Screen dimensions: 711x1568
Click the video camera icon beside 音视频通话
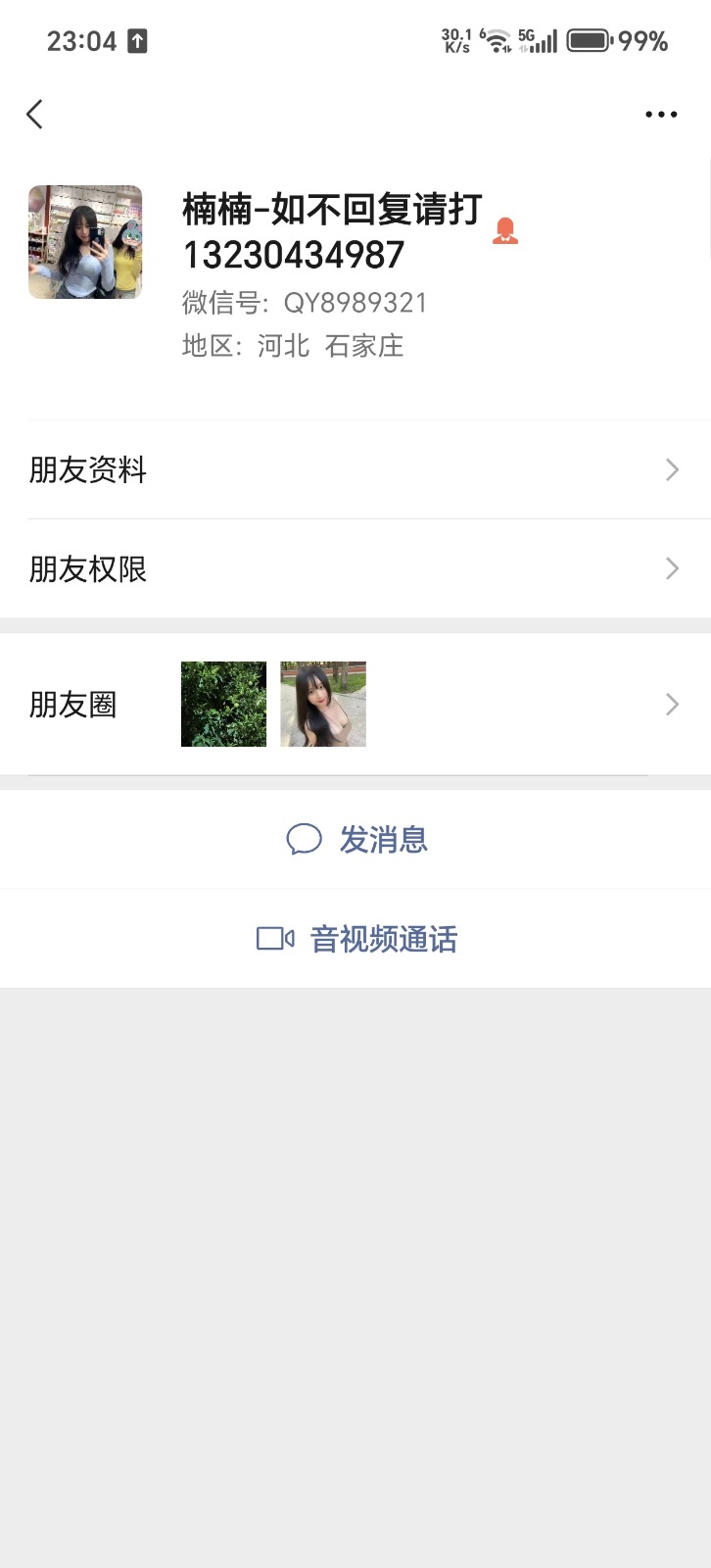pos(274,938)
